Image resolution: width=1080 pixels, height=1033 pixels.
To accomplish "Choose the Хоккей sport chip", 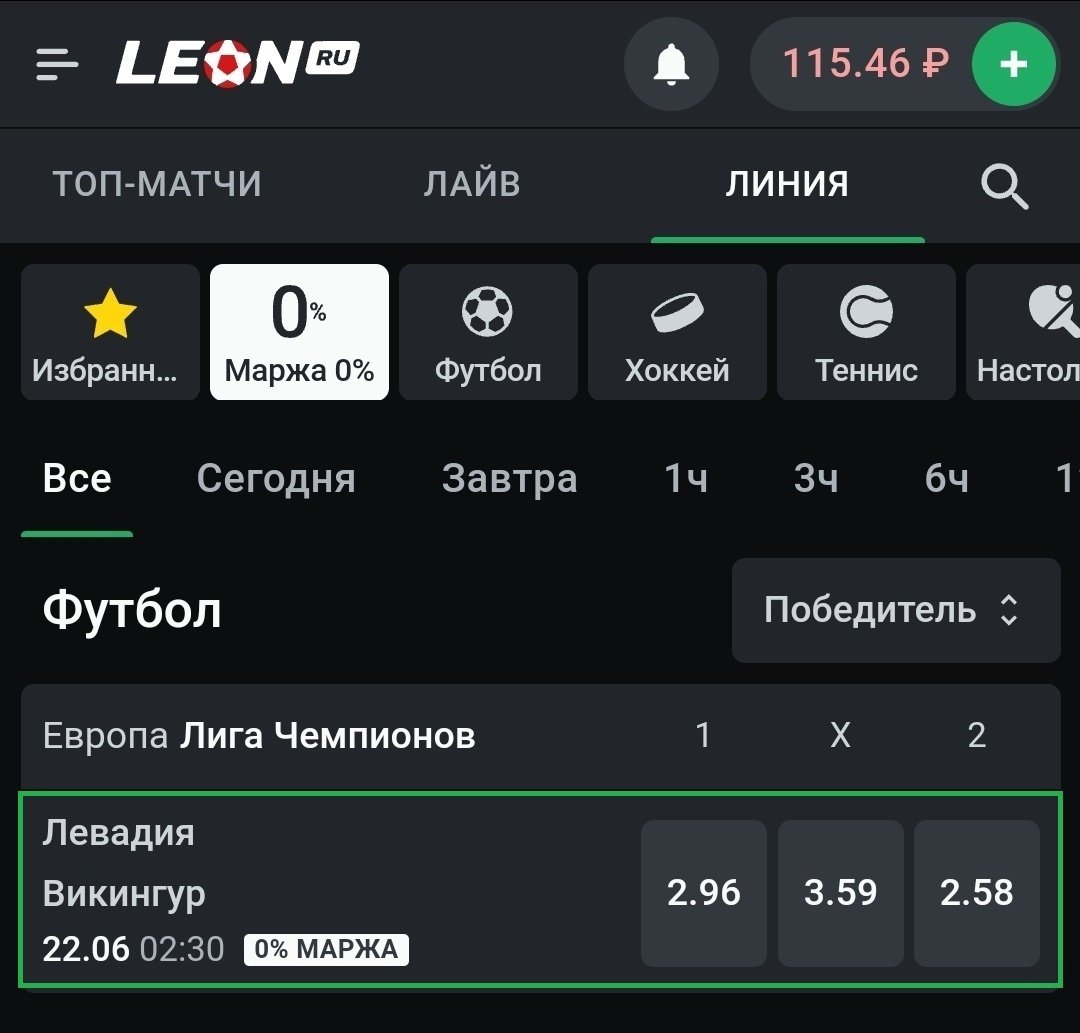I will tap(677, 332).
